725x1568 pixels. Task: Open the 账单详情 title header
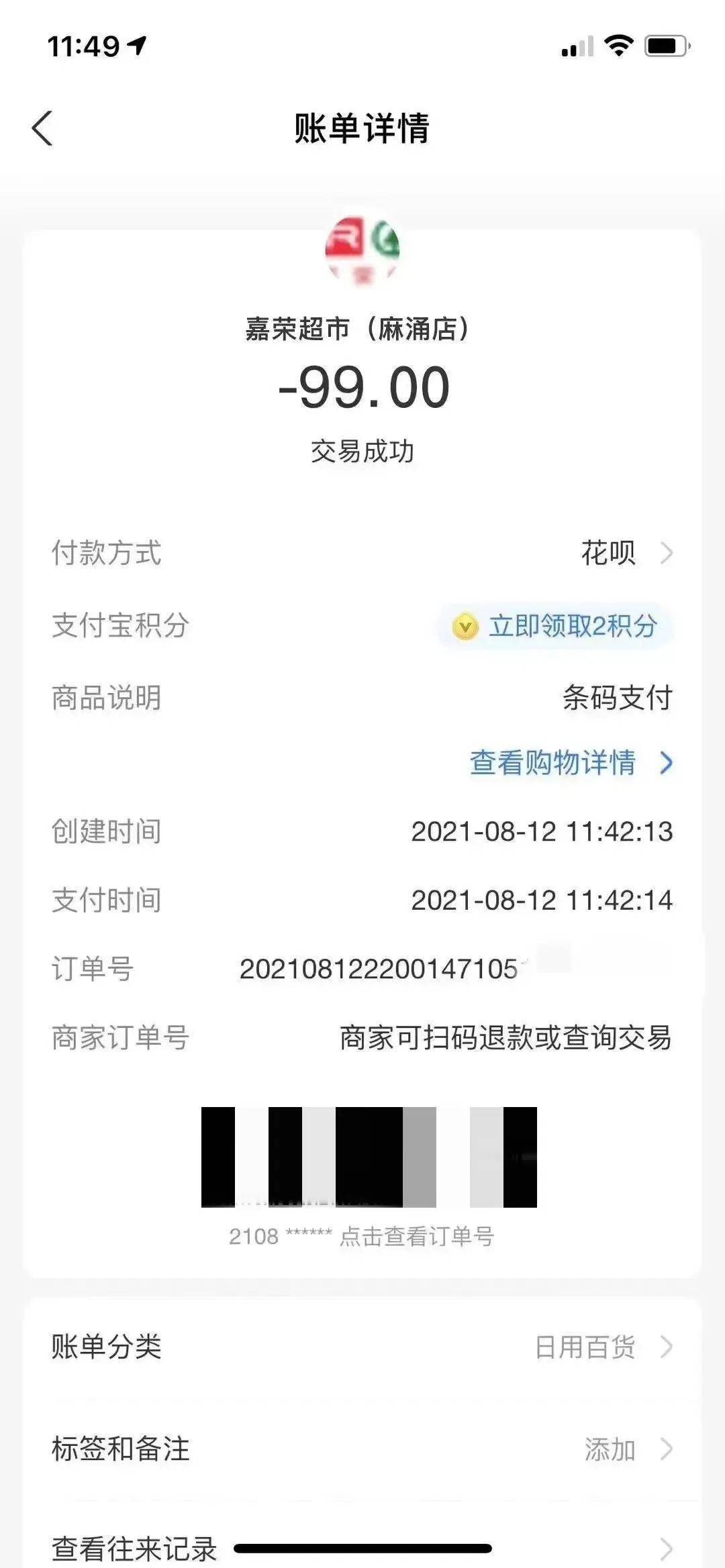[362, 127]
